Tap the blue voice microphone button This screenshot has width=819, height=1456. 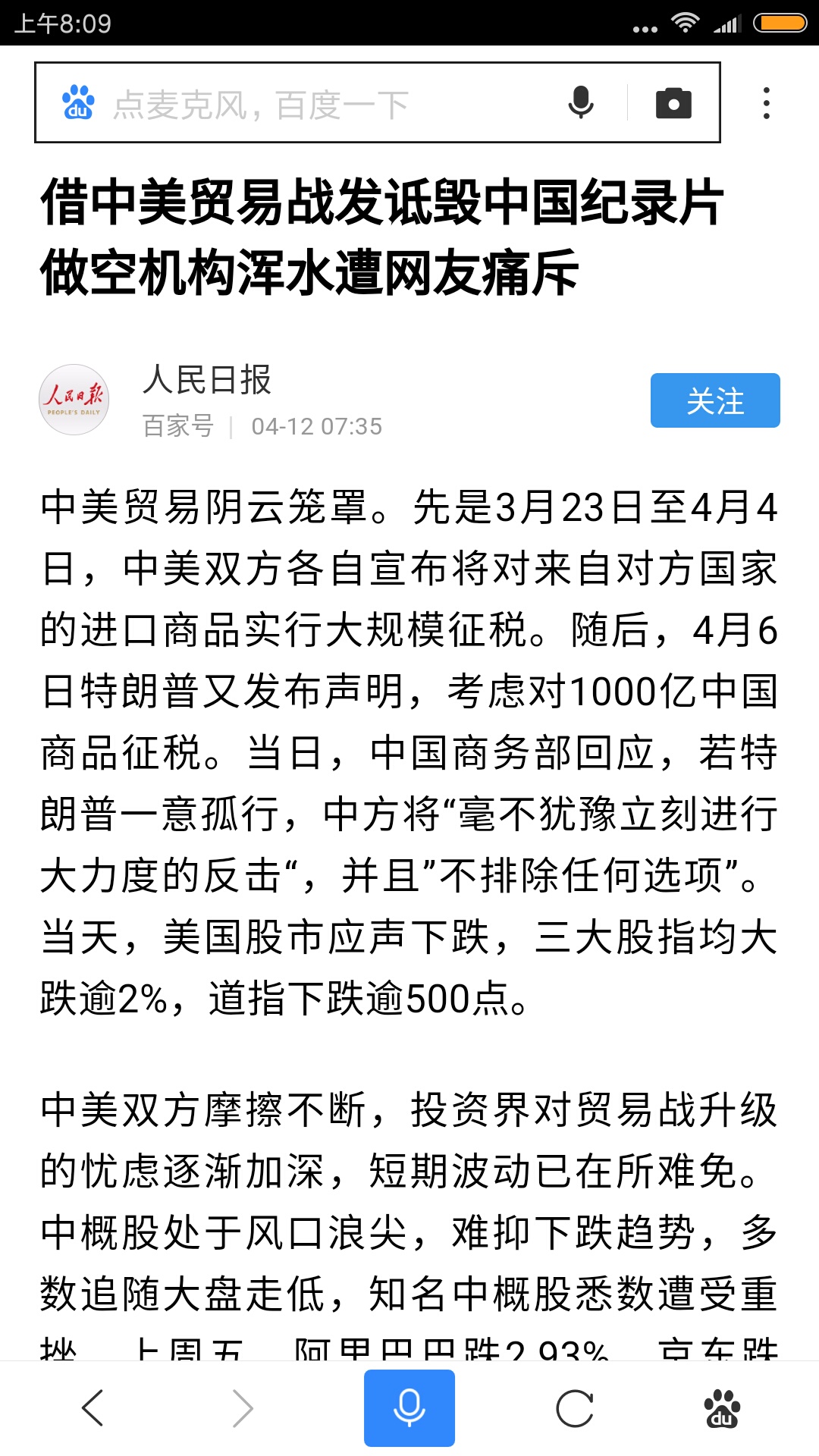click(x=409, y=1408)
